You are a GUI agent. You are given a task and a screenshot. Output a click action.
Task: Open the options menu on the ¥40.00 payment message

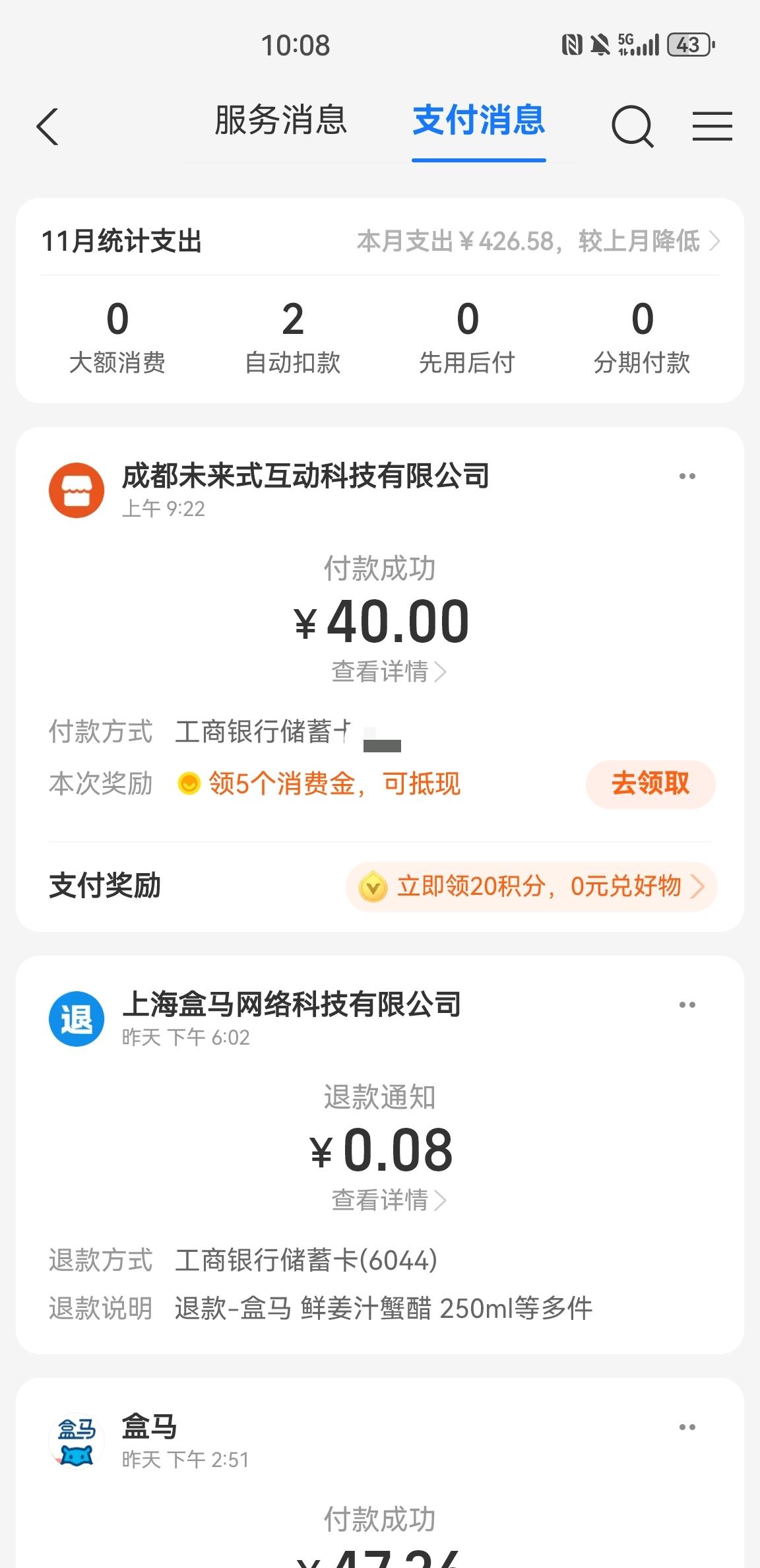click(x=686, y=475)
